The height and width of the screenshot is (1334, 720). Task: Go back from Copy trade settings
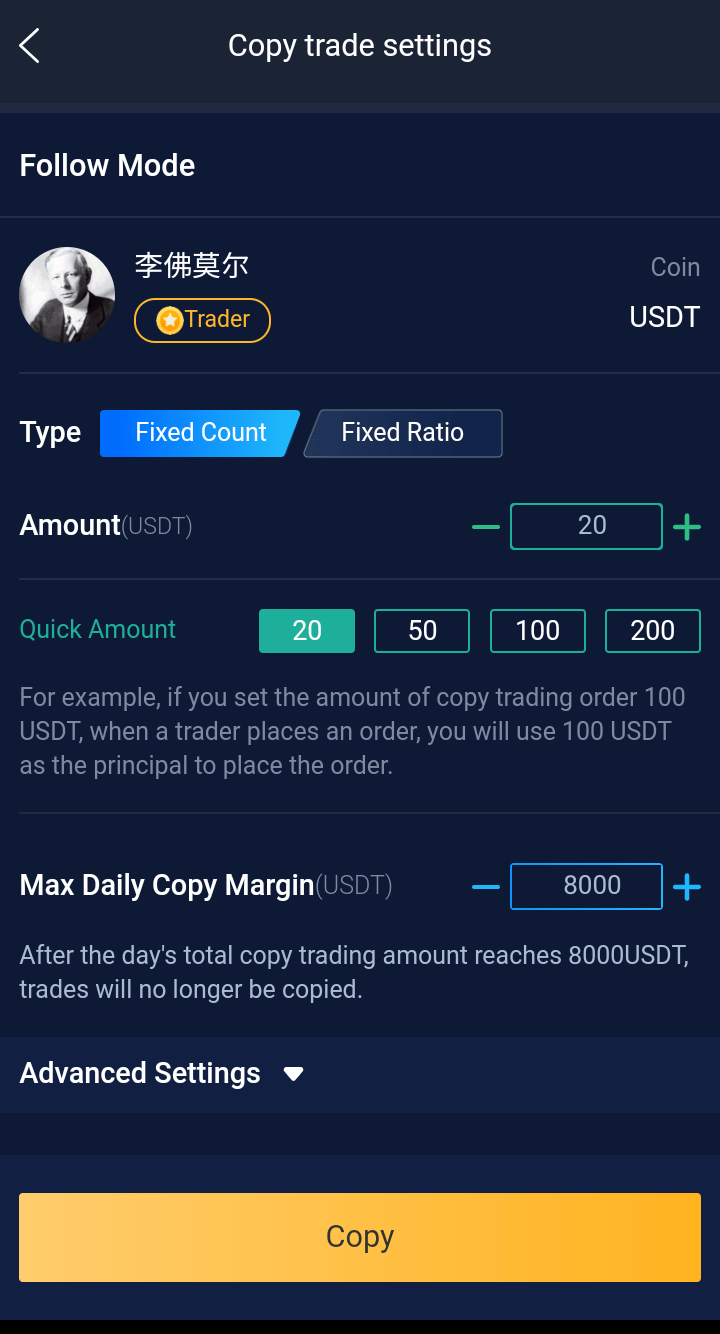[x=30, y=46]
